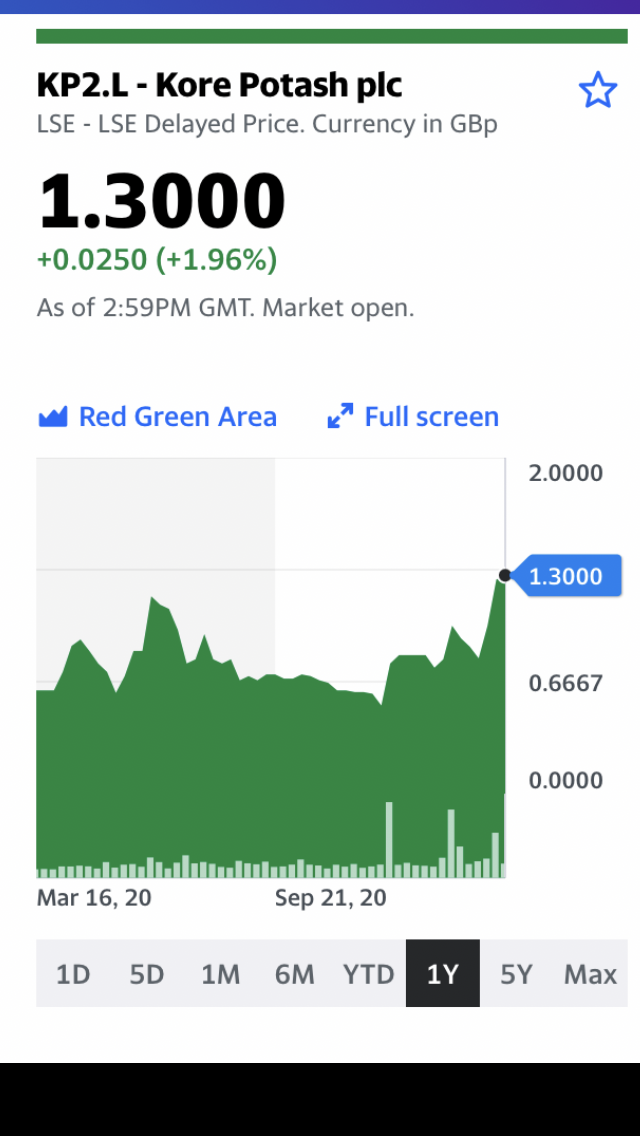This screenshot has width=640, height=1136.
Task: Change the Red Green Area chart type
Action: click(157, 417)
